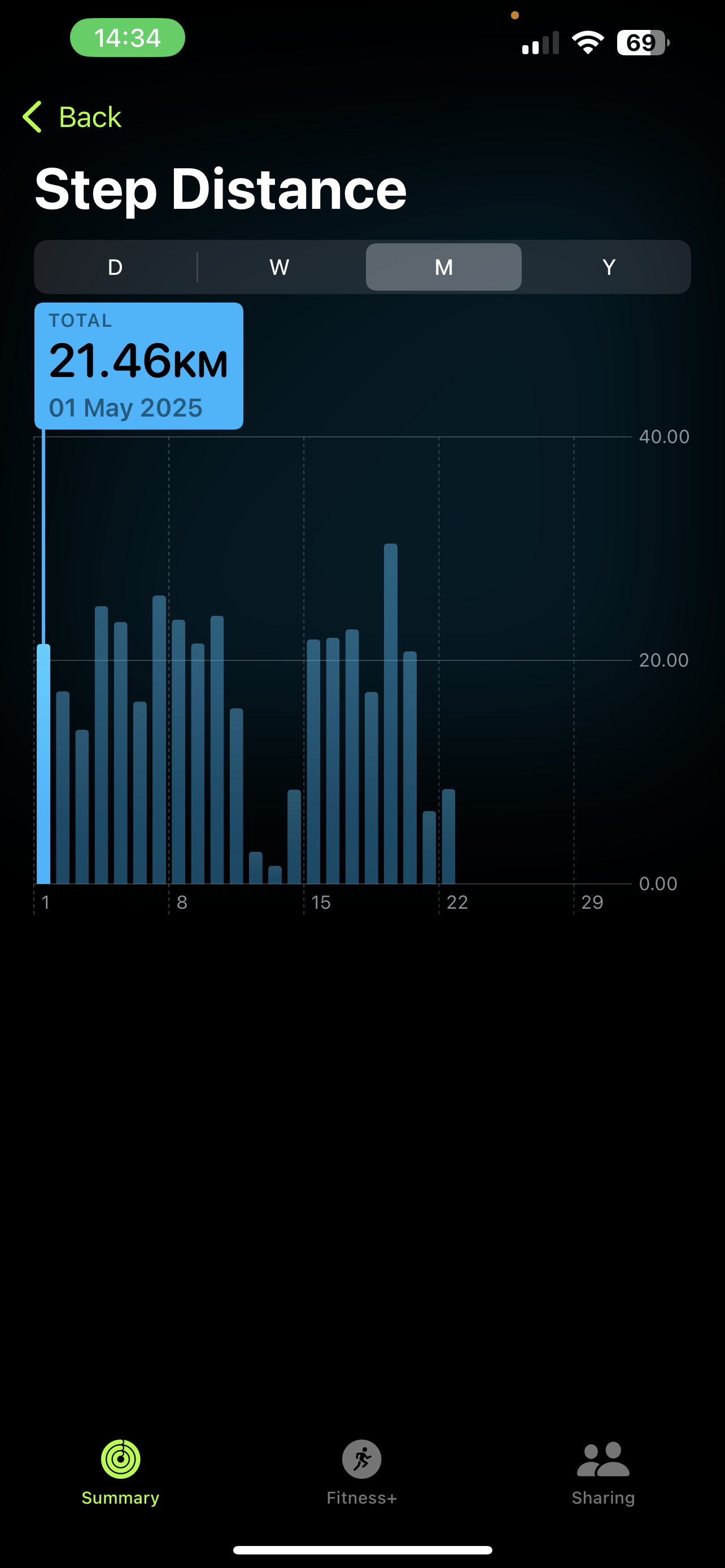Select the tallest bar in the chart
This screenshot has width=725, height=1568.
click(x=391, y=713)
